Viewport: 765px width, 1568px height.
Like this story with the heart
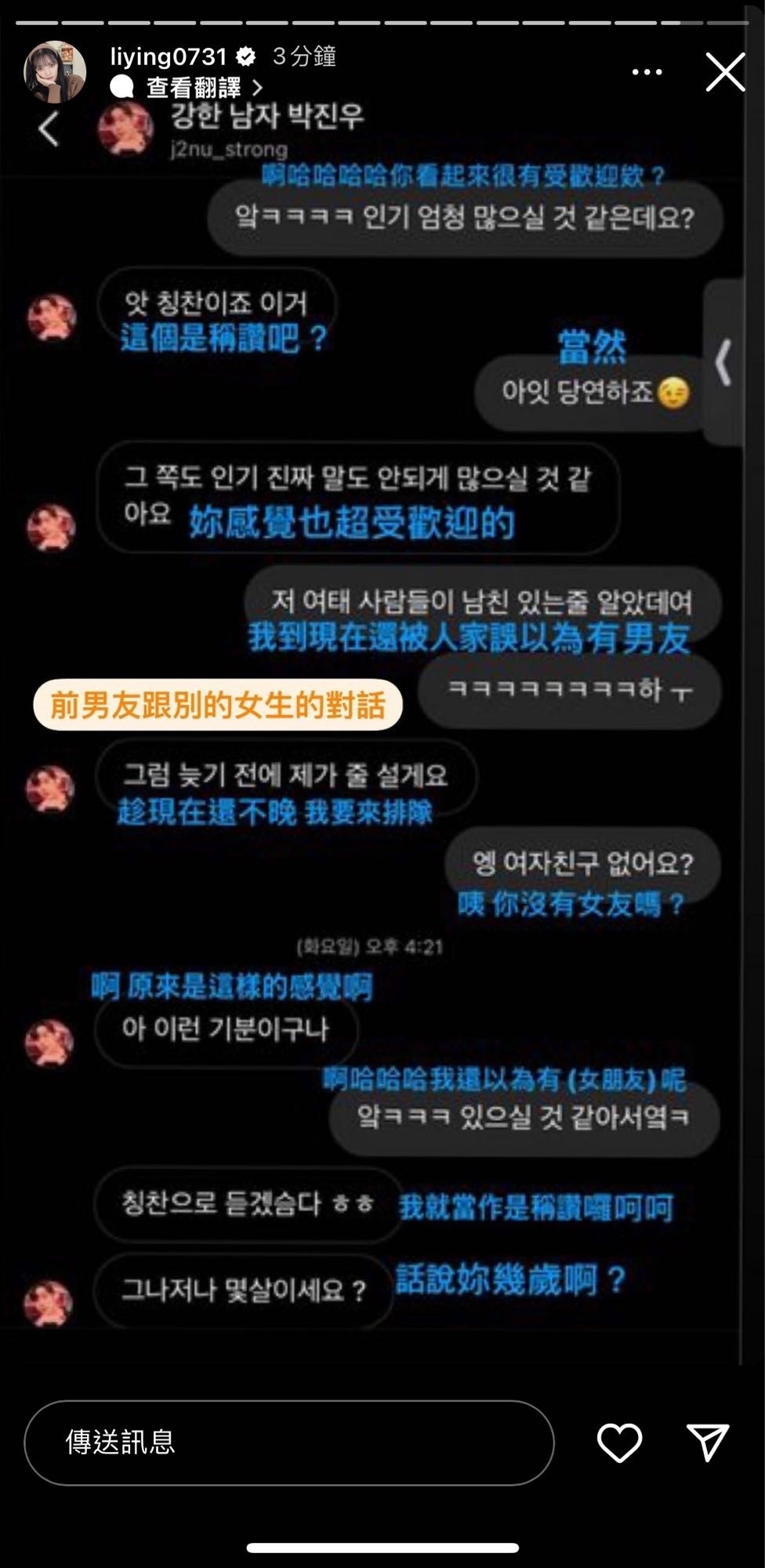(x=619, y=1443)
